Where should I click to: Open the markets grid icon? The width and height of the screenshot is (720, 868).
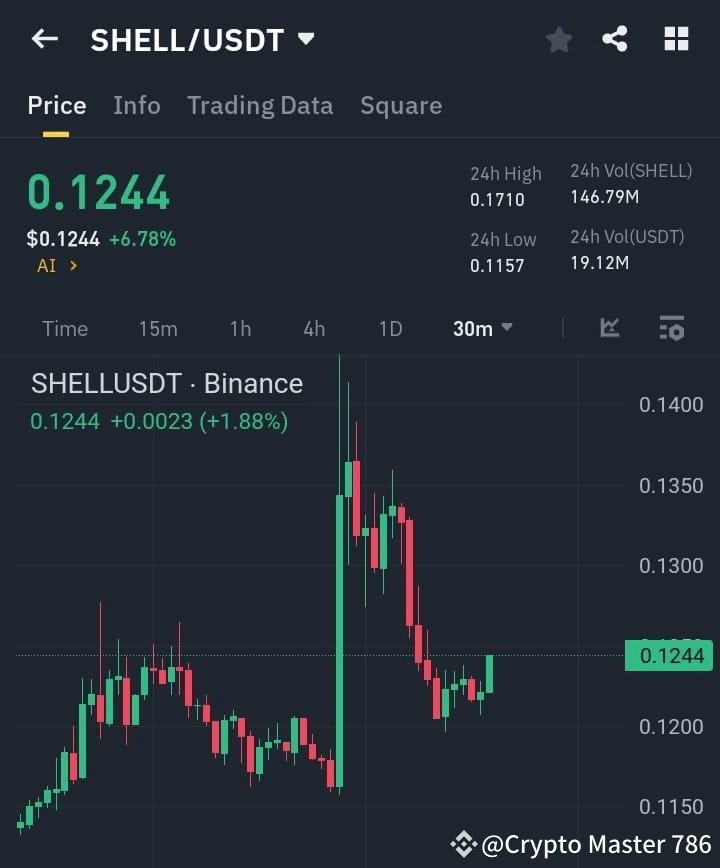click(x=676, y=39)
